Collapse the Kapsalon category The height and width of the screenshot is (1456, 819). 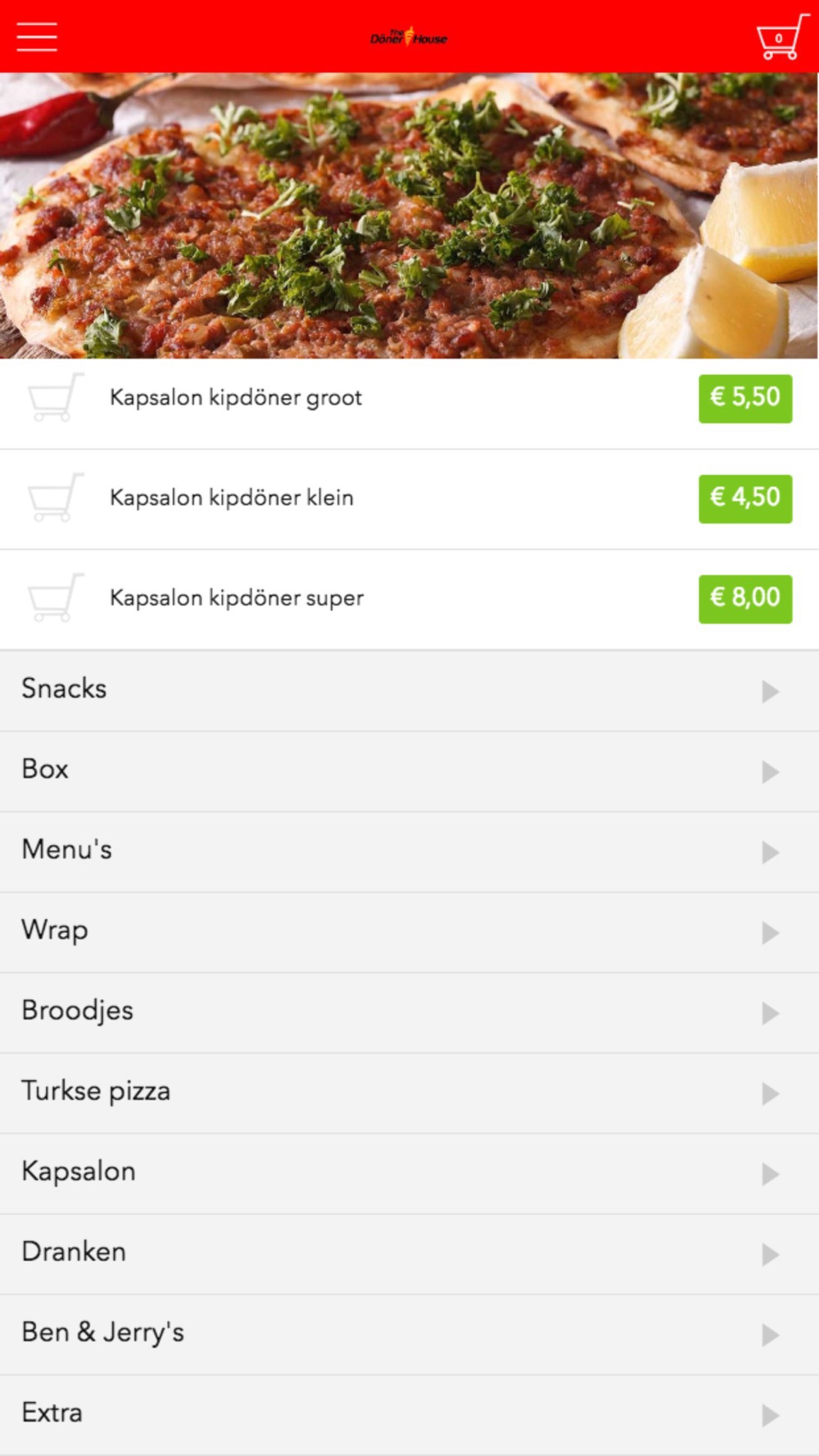[x=409, y=1173]
